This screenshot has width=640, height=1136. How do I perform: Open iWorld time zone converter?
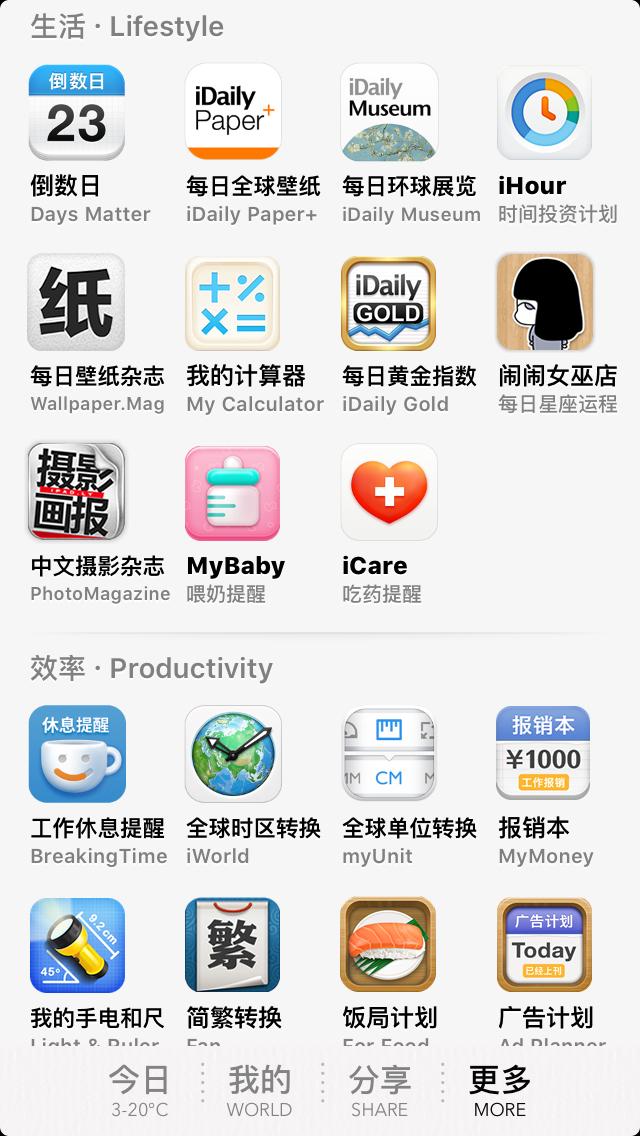(x=233, y=755)
